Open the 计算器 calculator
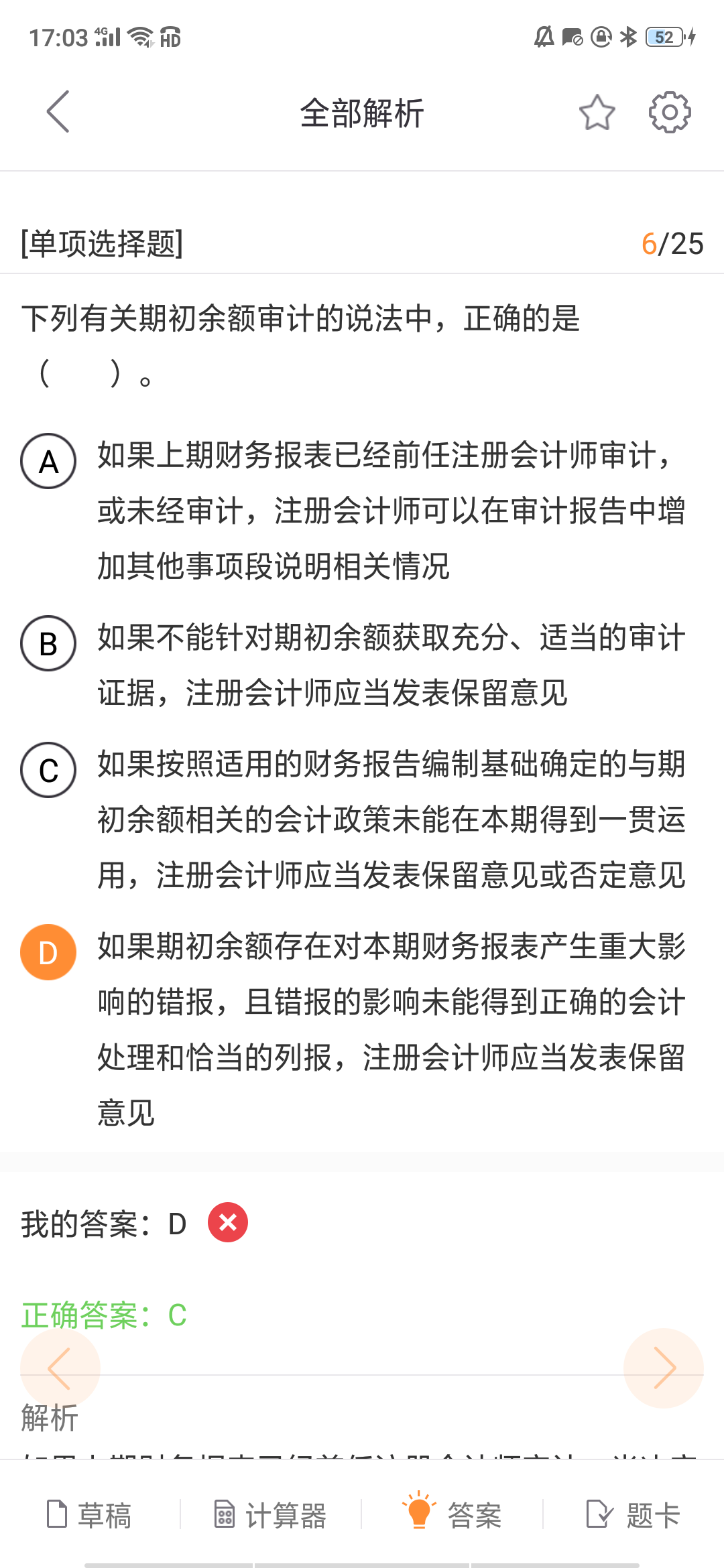724x1568 pixels. click(x=271, y=1514)
